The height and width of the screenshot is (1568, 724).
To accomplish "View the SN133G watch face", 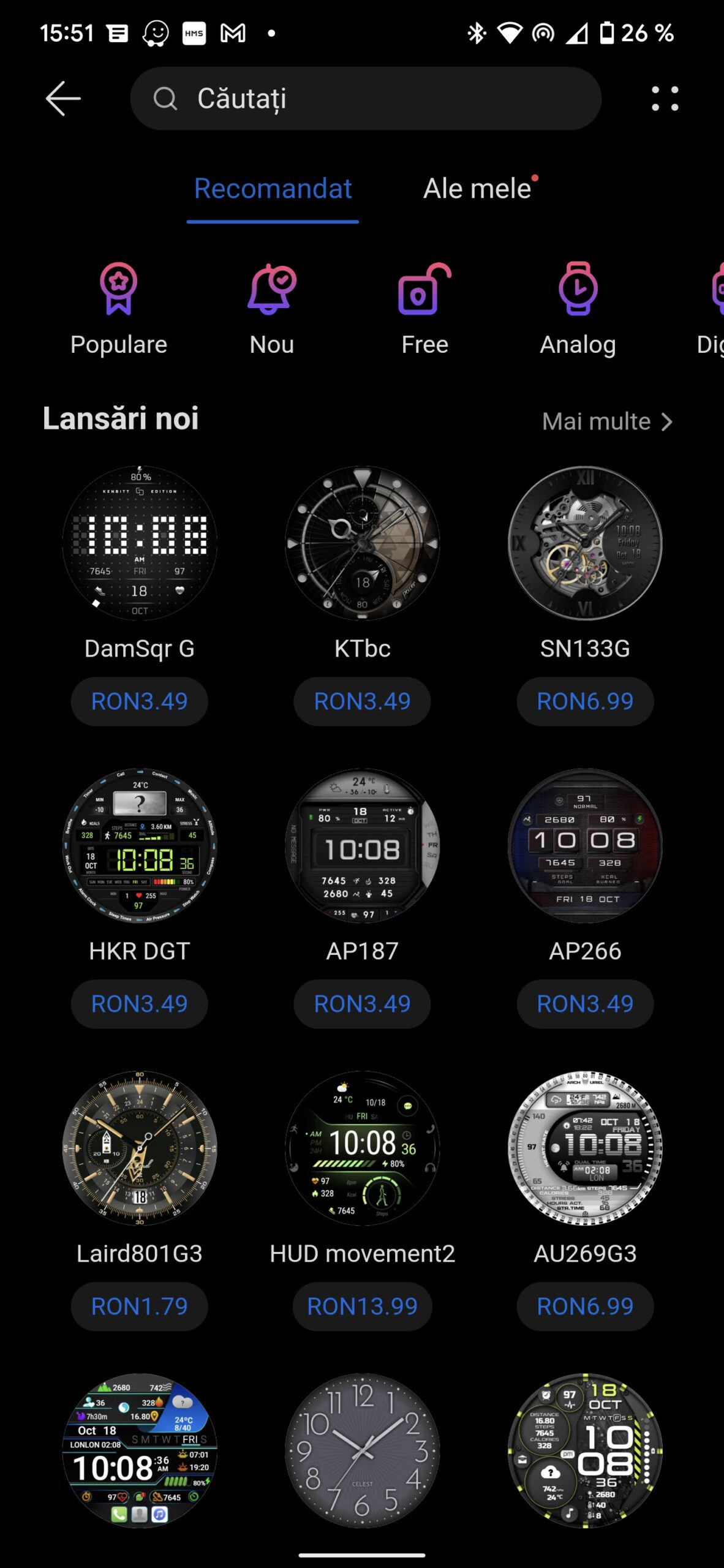I will click(585, 543).
